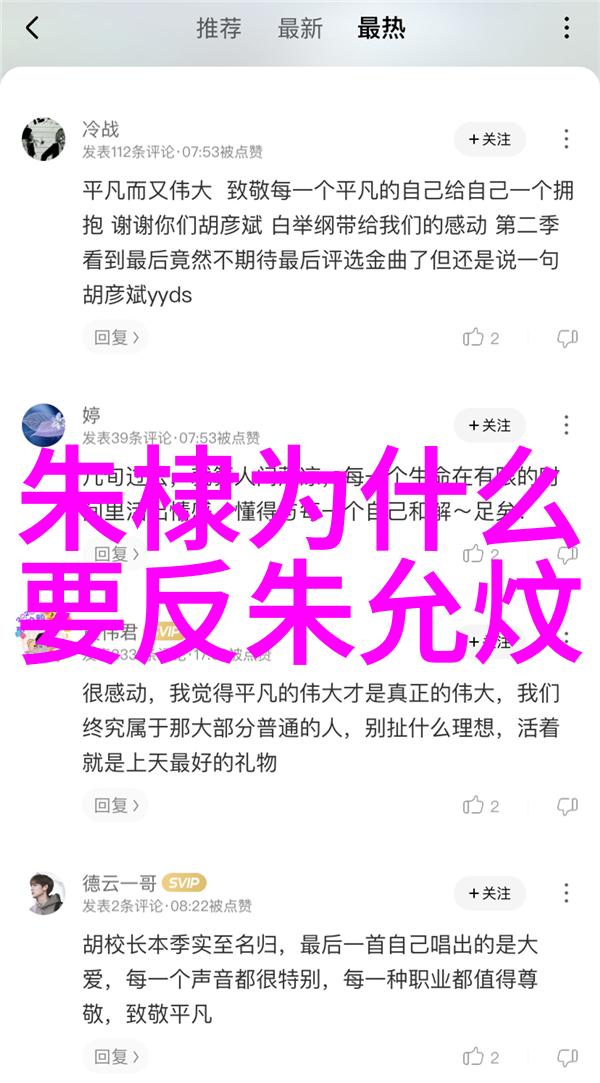Follow user 德云一哥
The image size is (600, 1083).
pyautogui.click(x=489, y=893)
